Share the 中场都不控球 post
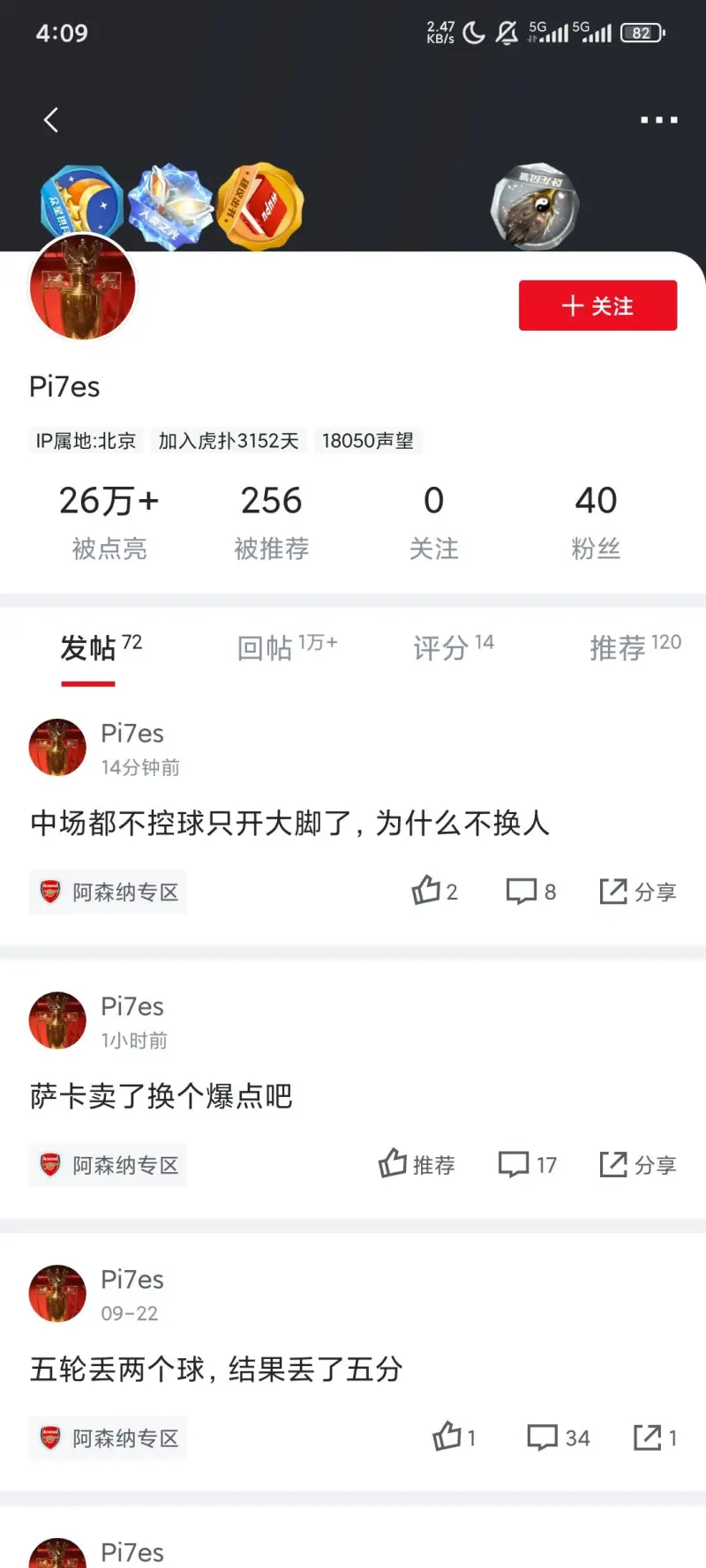The width and height of the screenshot is (706, 1568). tap(637, 892)
